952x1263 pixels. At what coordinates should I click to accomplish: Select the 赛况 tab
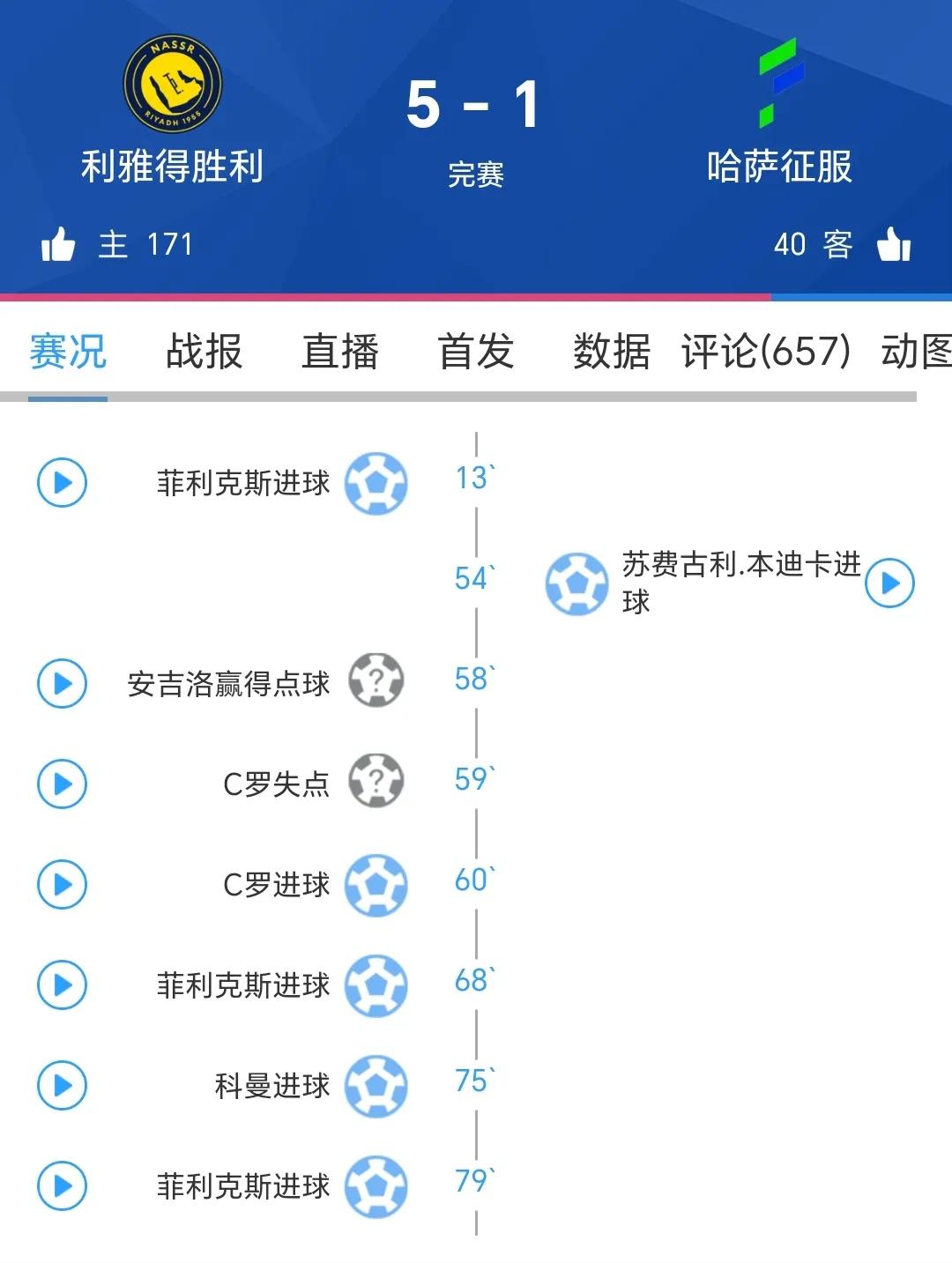click(68, 352)
